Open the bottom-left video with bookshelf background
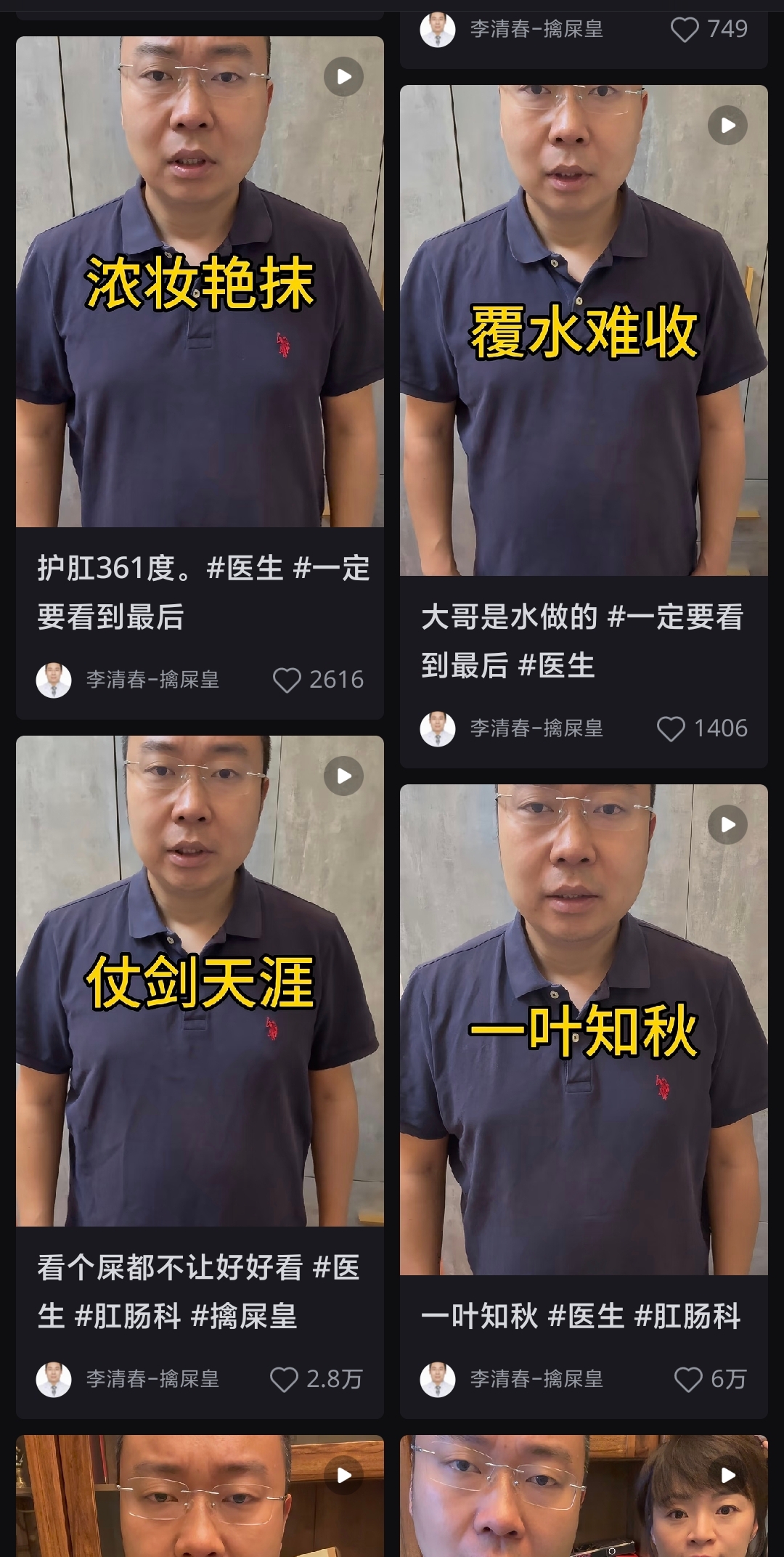 coord(200,1496)
